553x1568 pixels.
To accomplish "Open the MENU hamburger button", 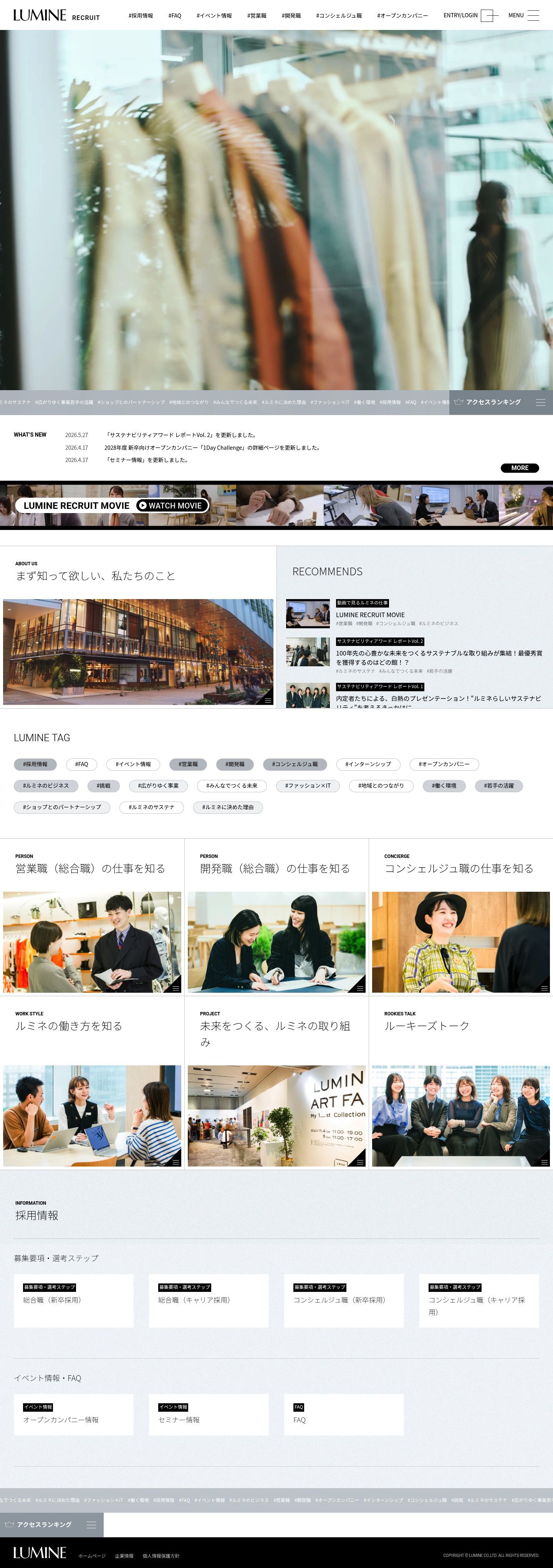I will tap(524, 15).
